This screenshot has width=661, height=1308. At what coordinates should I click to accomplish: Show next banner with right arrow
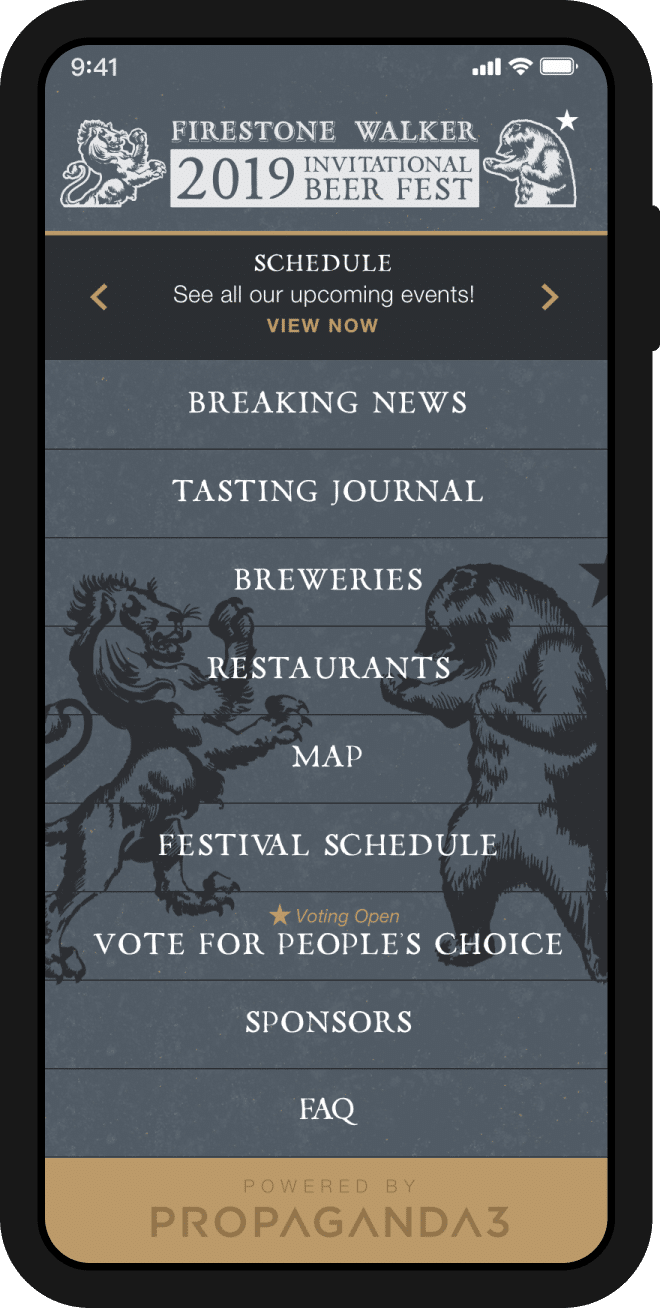[550, 297]
